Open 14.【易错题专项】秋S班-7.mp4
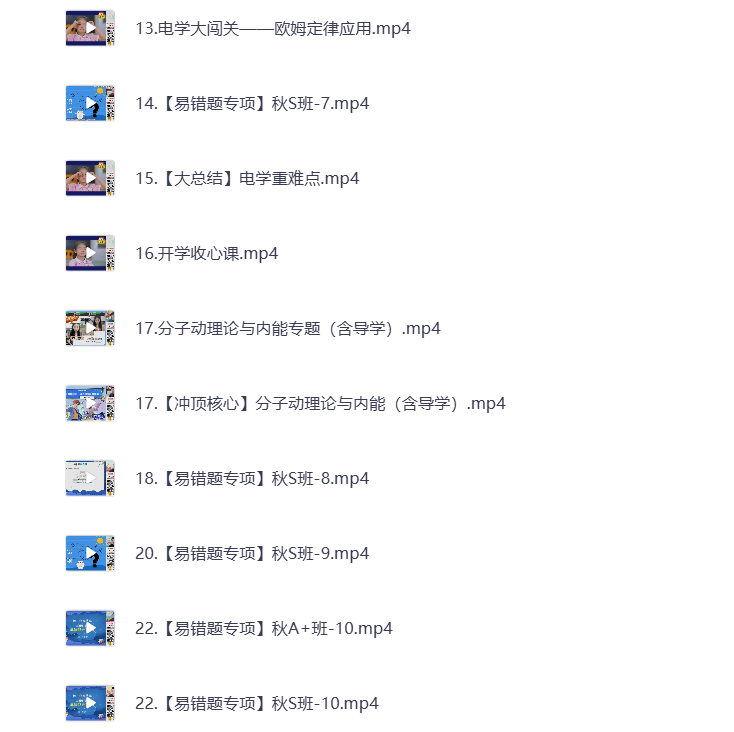The image size is (734, 732). click(252, 103)
